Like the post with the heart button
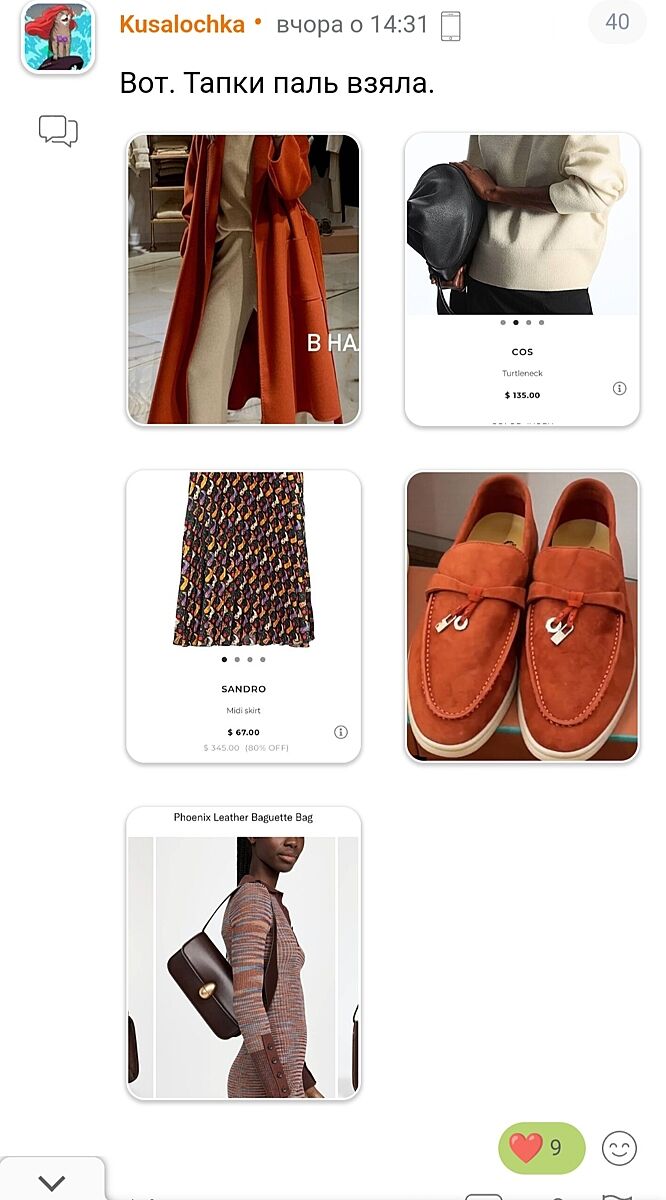The image size is (666, 1200). 541,1148
